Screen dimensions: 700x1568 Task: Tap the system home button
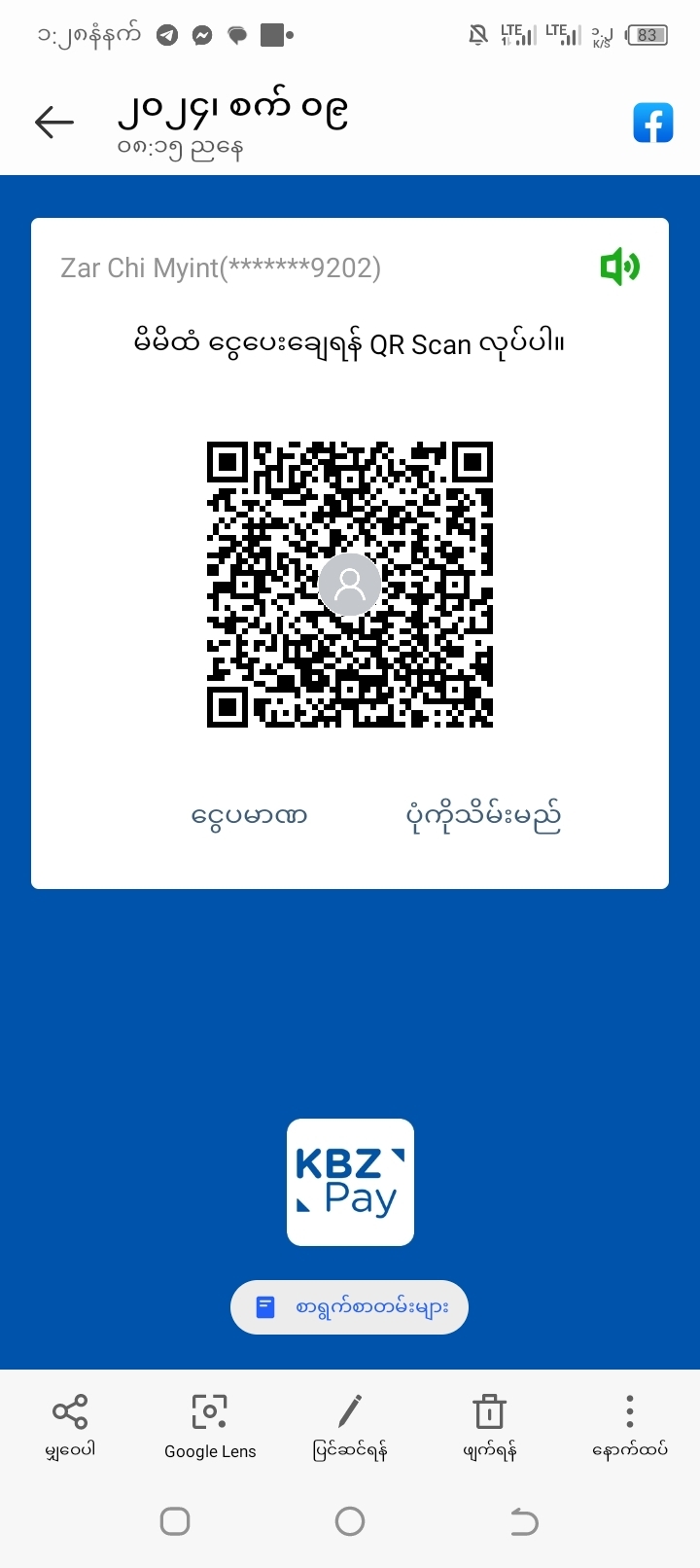click(x=350, y=1520)
